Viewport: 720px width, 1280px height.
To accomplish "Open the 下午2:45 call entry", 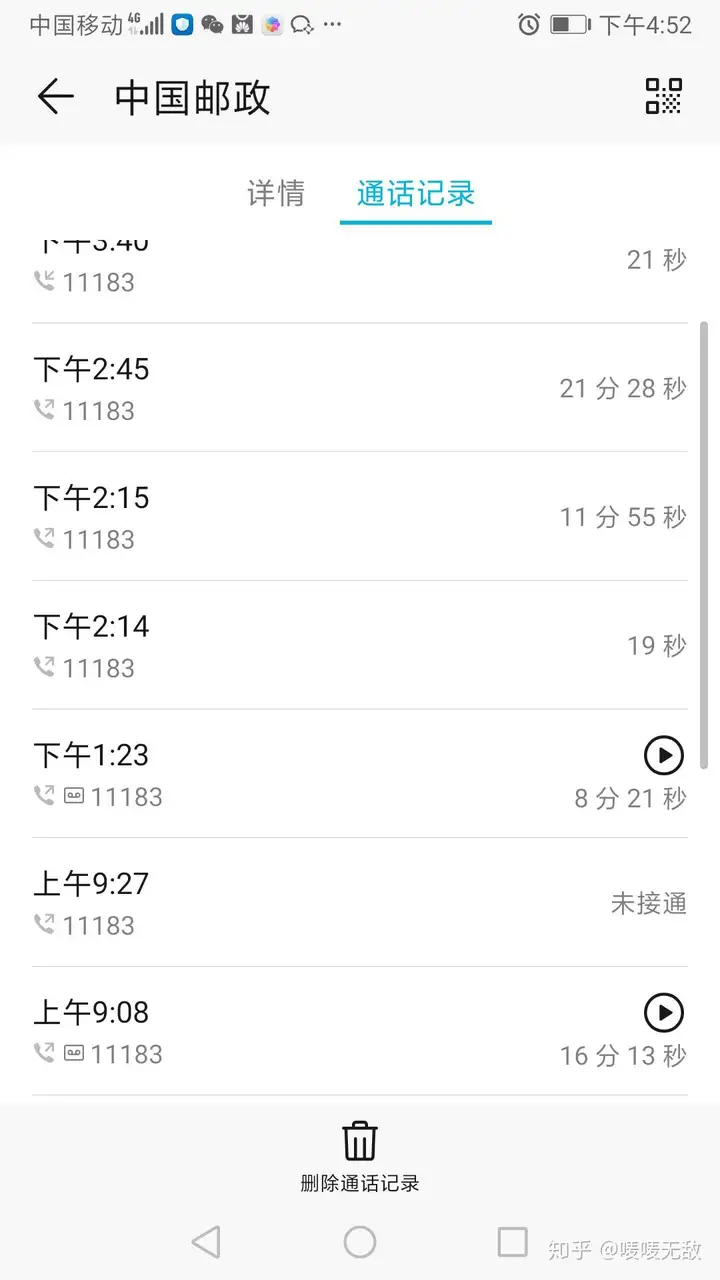I will point(360,388).
